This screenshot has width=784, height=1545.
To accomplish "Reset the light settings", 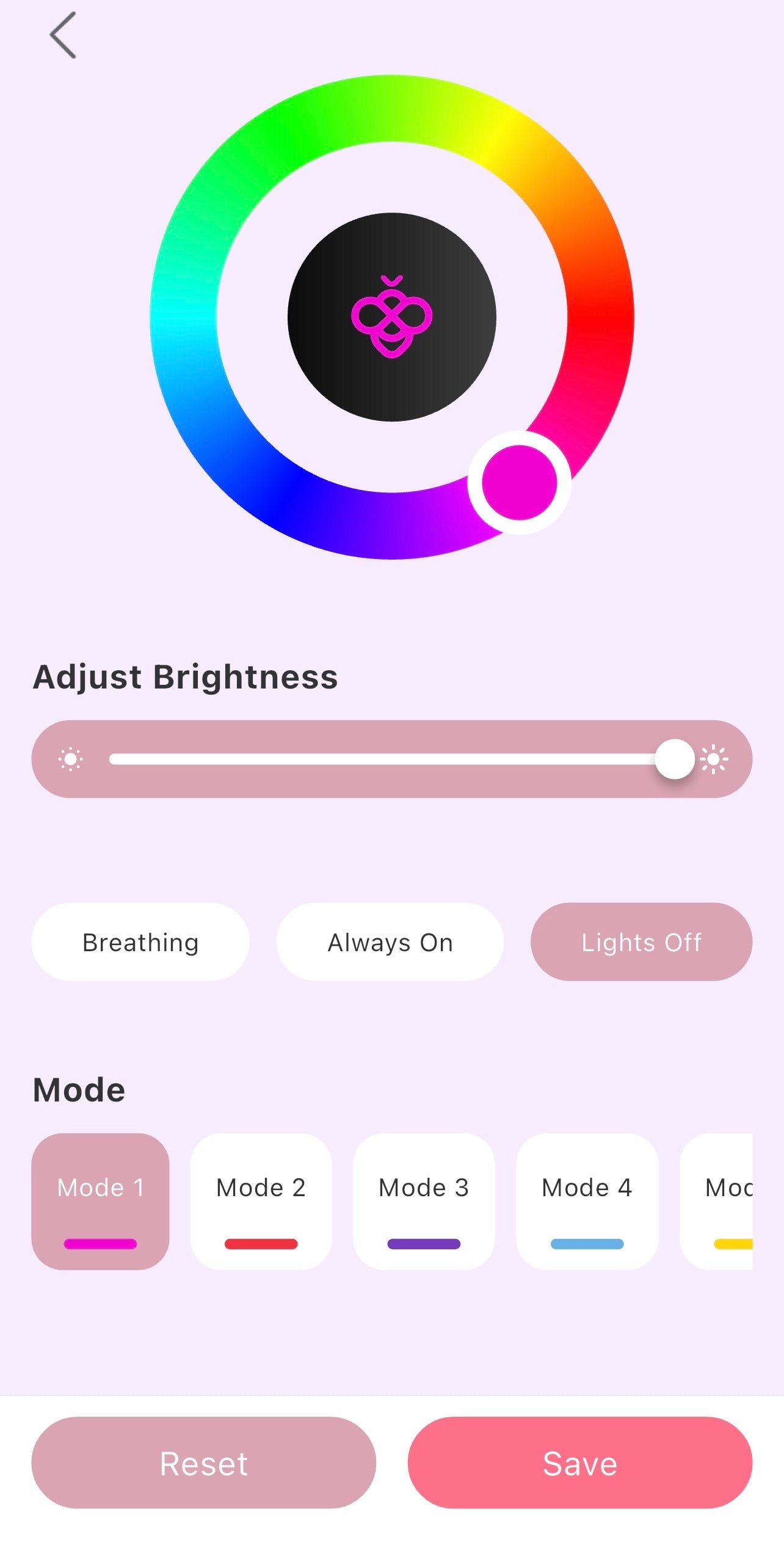I will 203,1463.
